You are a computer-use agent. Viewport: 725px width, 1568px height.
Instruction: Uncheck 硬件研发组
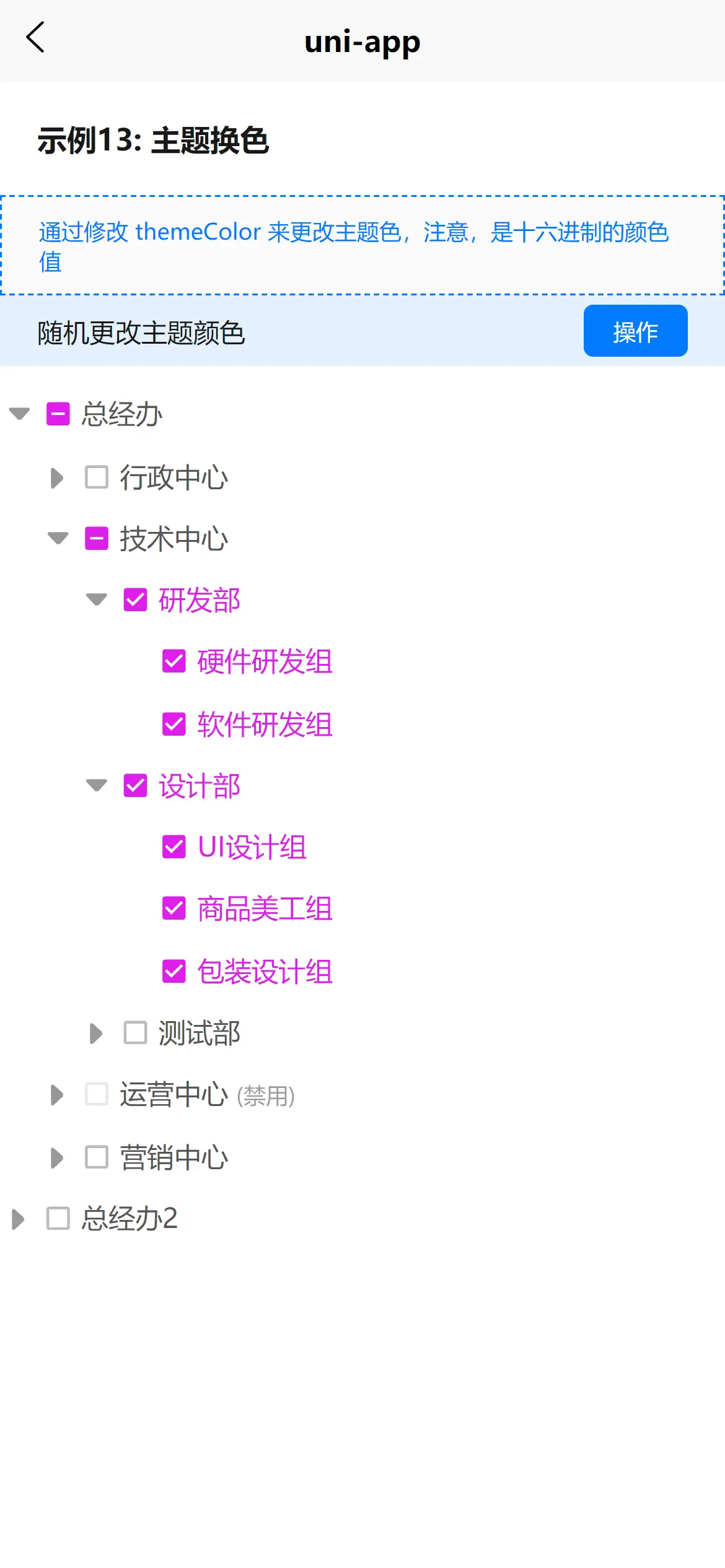pyautogui.click(x=174, y=661)
